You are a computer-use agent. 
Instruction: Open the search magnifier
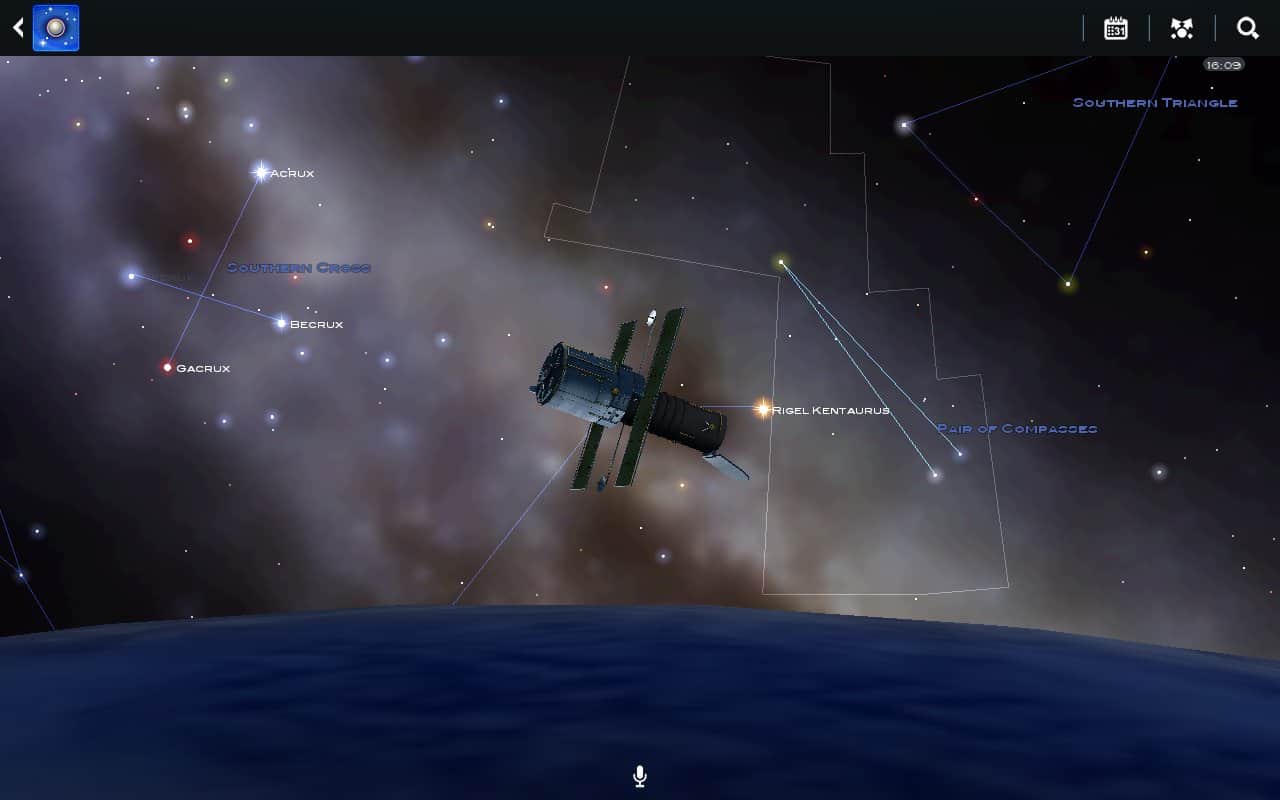click(1247, 28)
